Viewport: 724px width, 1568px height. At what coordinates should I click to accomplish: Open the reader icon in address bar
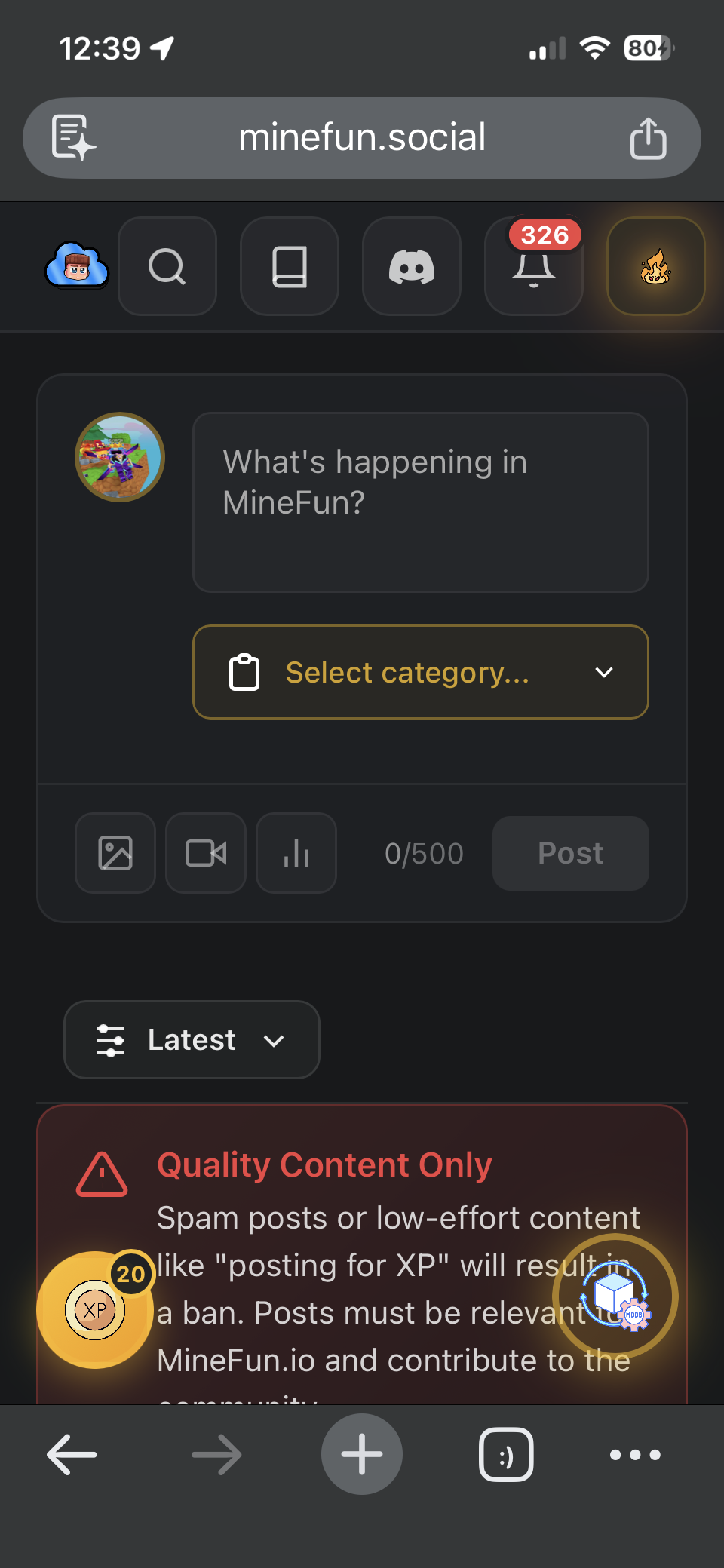click(x=72, y=138)
